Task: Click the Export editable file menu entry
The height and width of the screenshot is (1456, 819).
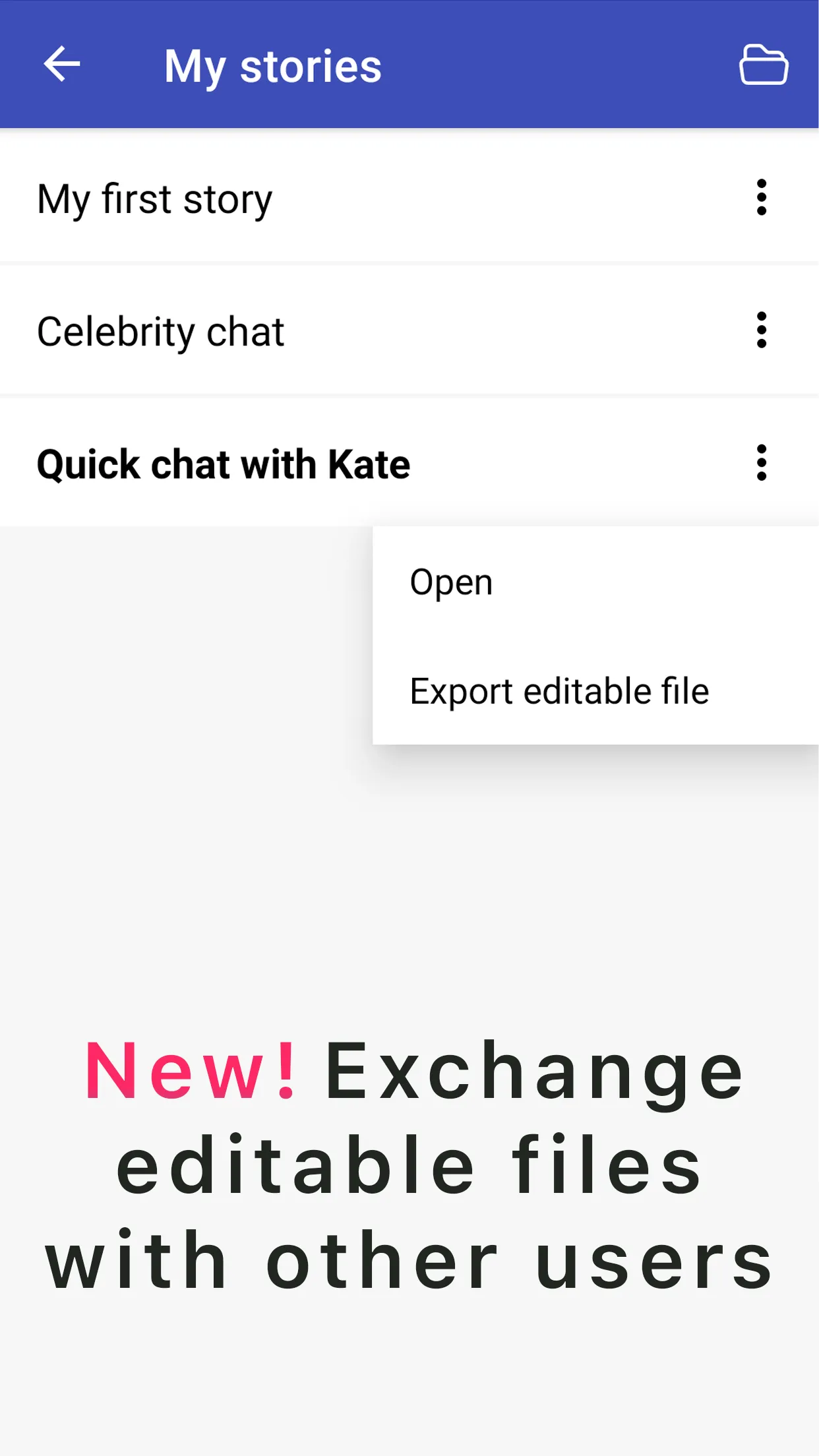Action: point(559,690)
